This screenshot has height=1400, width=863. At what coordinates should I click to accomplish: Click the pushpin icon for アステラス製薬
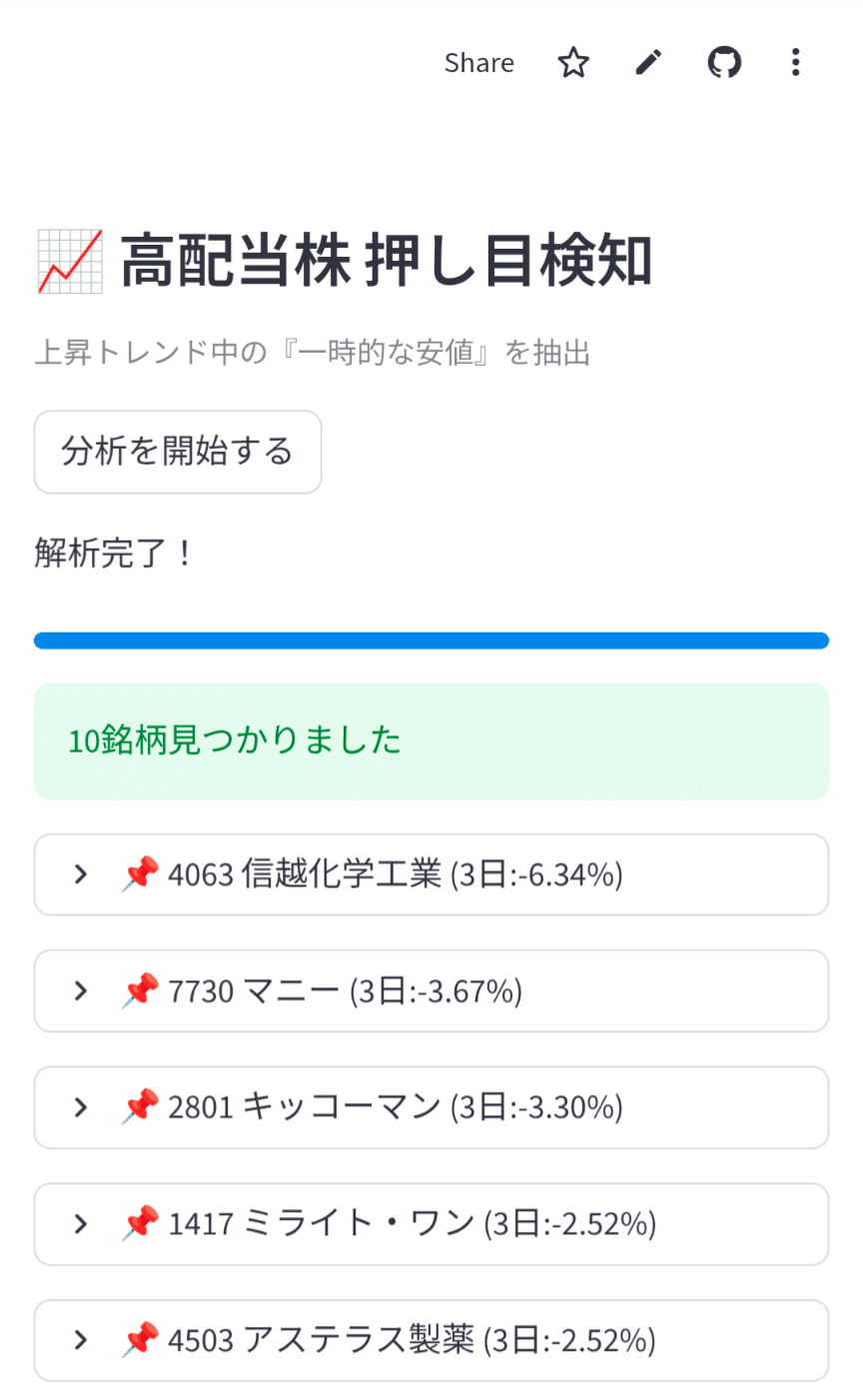[x=139, y=1339]
